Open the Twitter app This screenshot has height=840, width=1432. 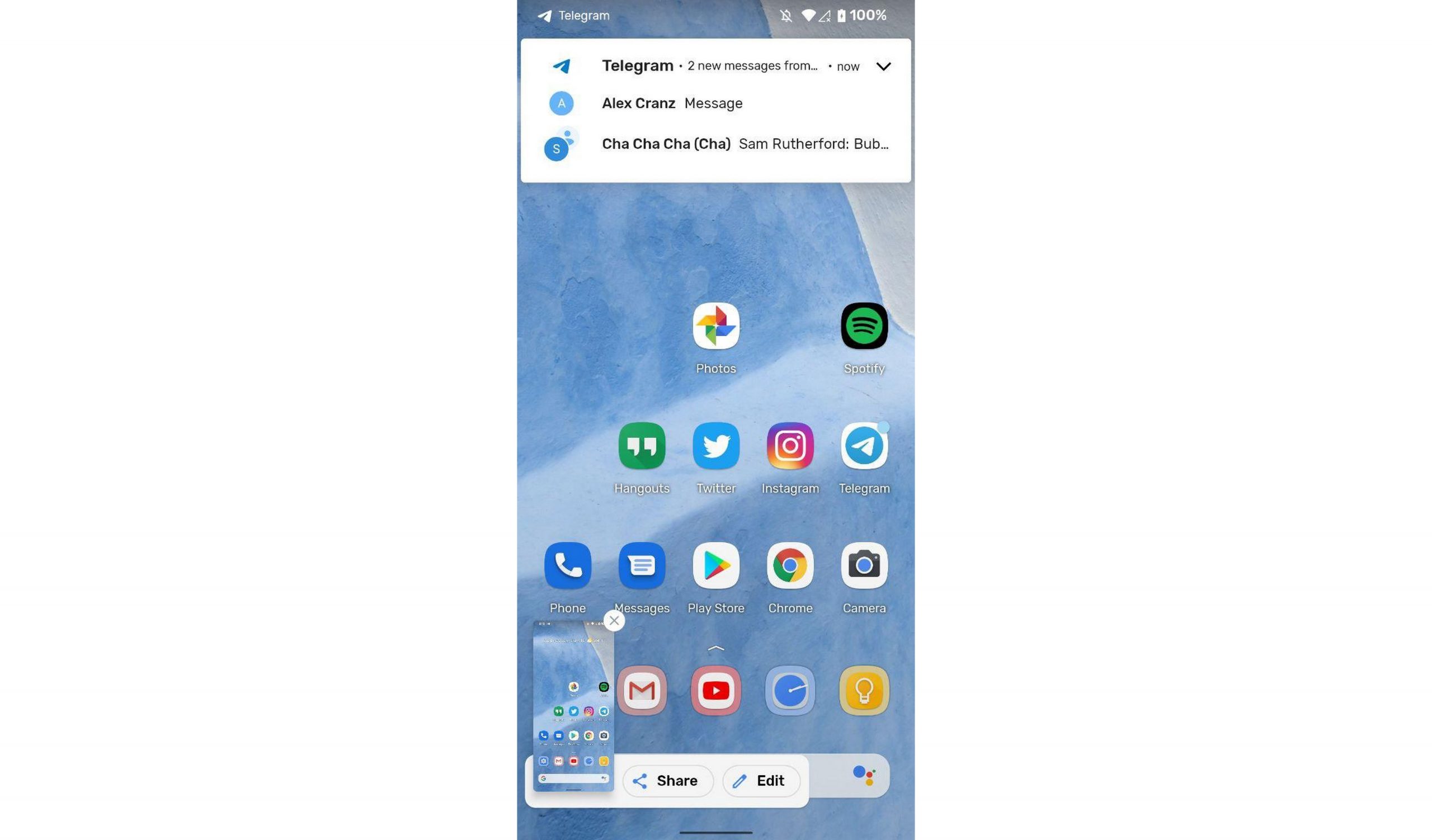(x=715, y=446)
